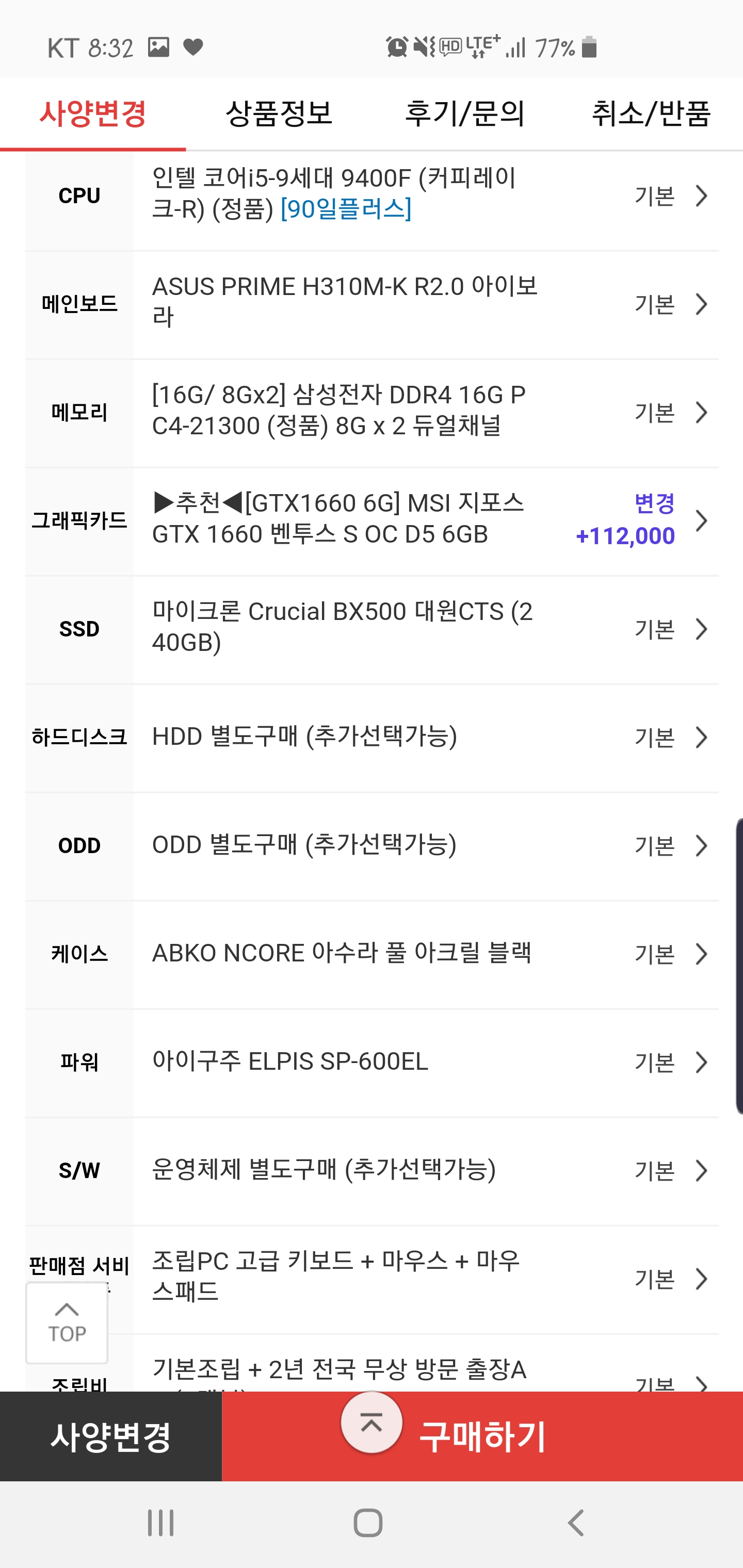Change the 그래픽카드 GTX 1660 option
Screen dimensions: 743x1568
point(372,521)
